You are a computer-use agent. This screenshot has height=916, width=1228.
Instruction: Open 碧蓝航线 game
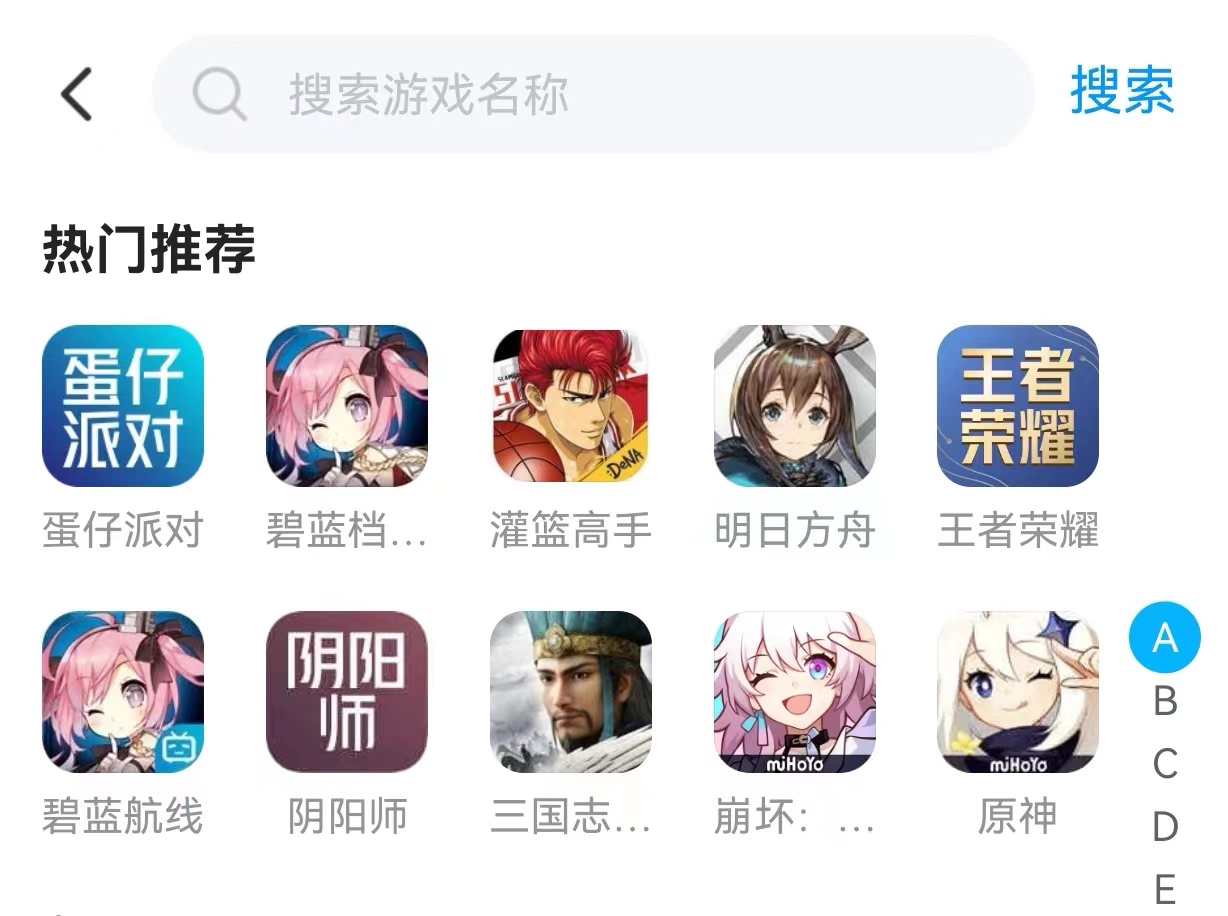[x=123, y=692]
